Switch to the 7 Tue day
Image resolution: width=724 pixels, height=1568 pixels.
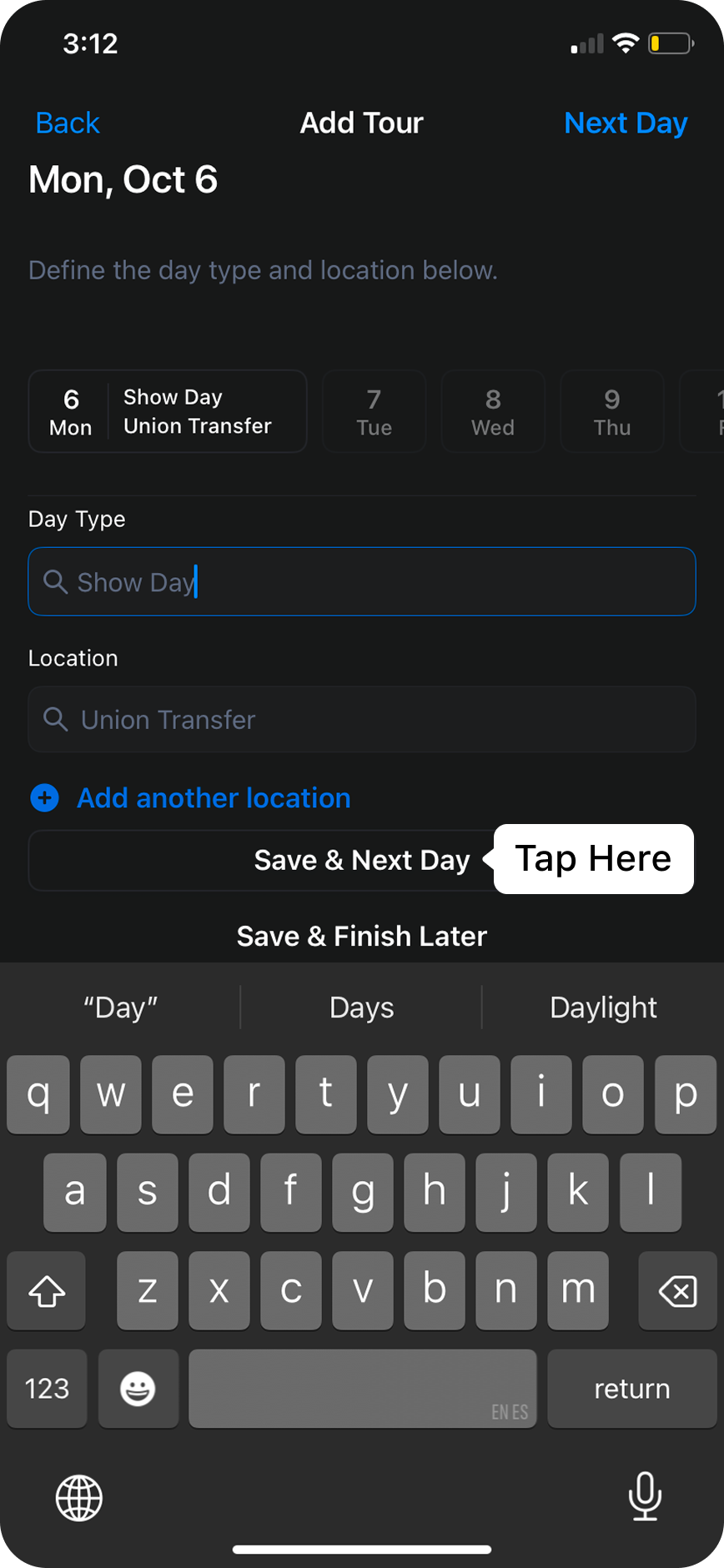[374, 412]
